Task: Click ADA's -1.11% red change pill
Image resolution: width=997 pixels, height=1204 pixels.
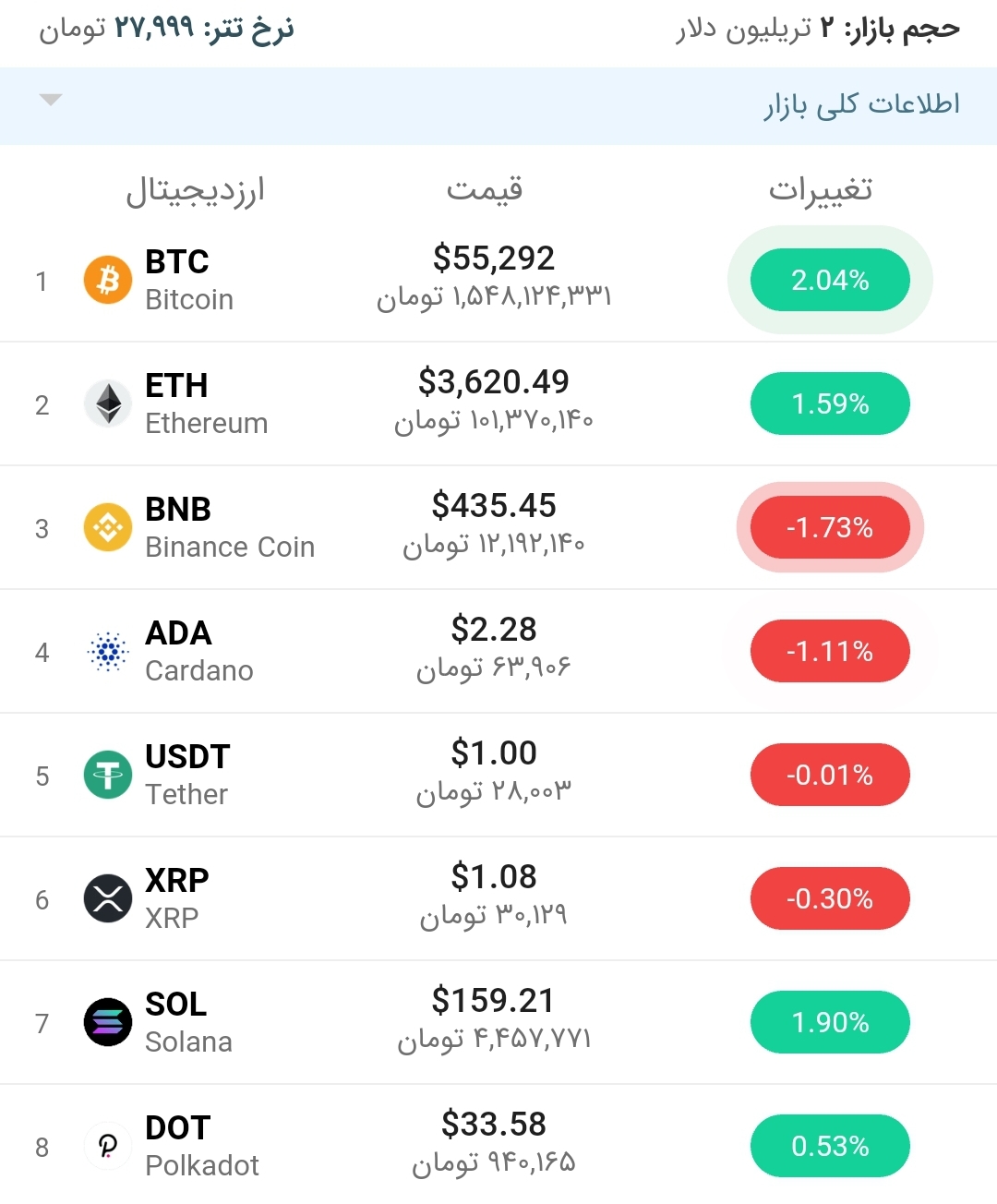Action: [829, 651]
